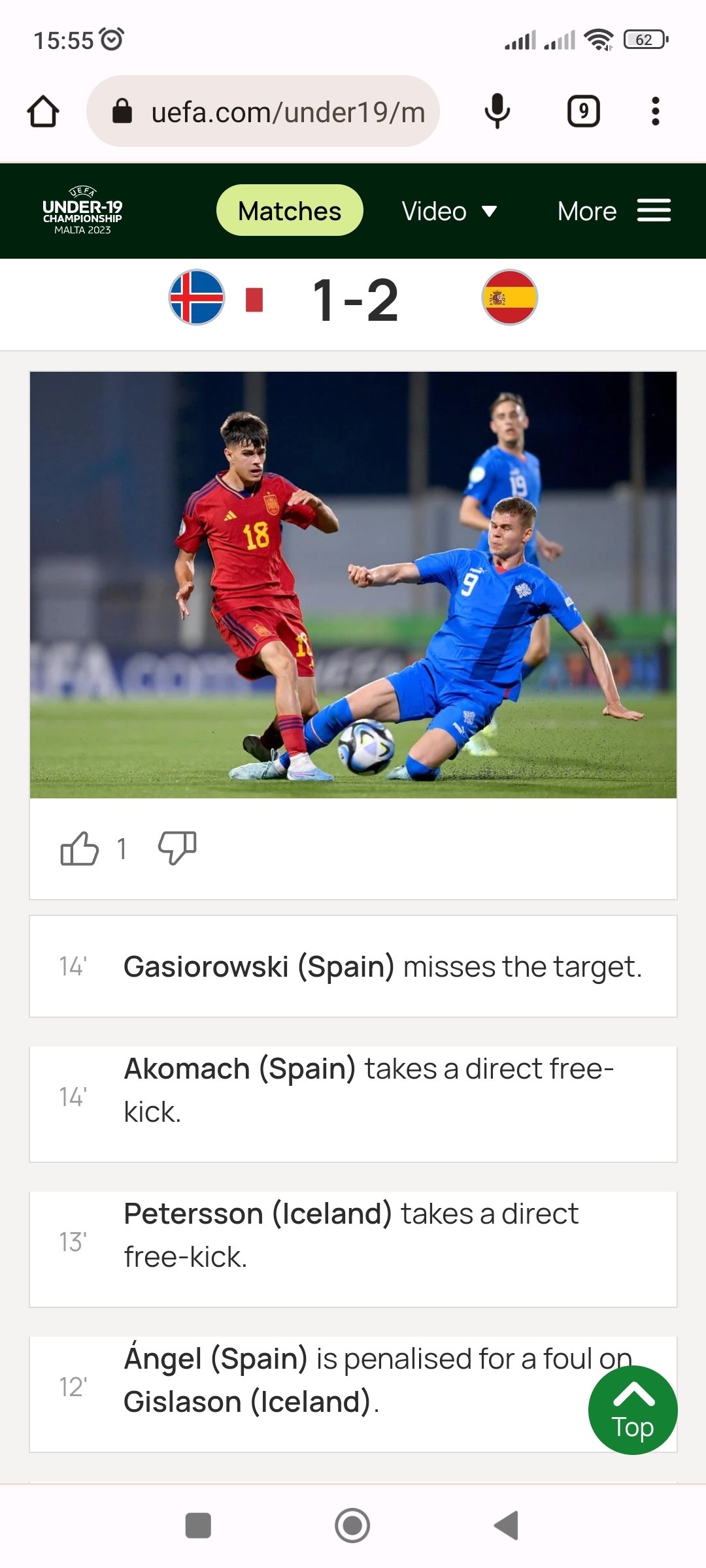Jump back to Top of page

[632, 1409]
